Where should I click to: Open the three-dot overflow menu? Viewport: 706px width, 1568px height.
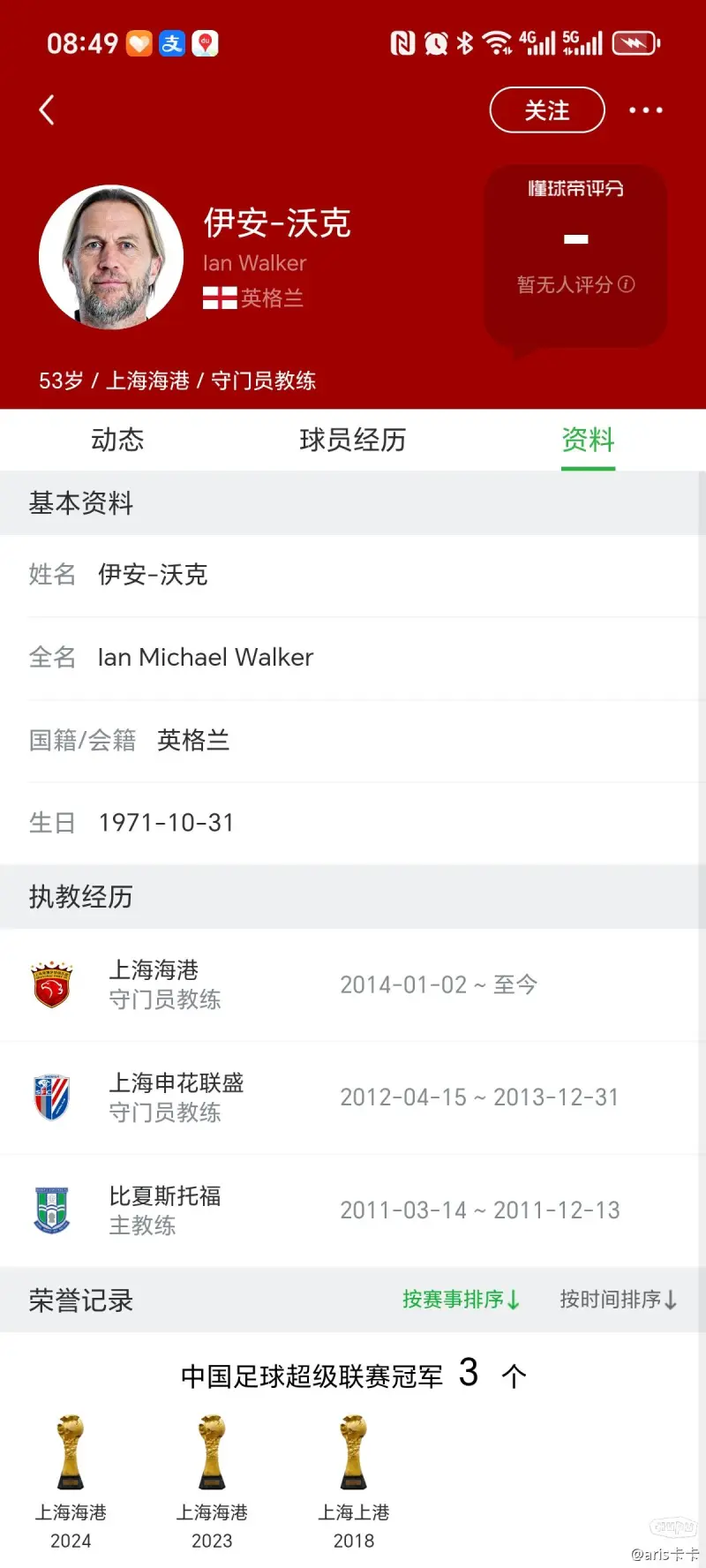click(x=645, y=110)
